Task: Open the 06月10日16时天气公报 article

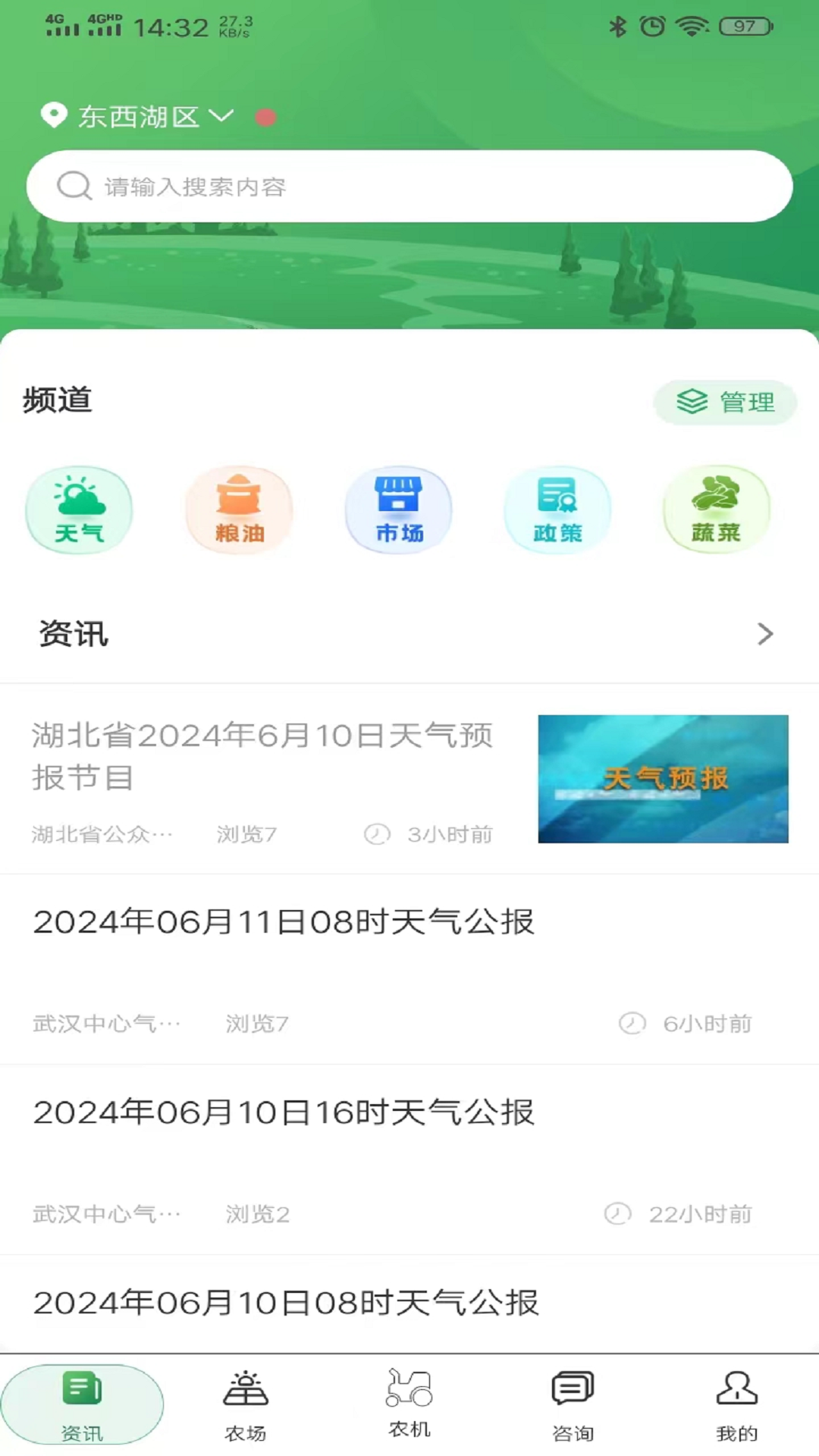Action: click(x=283, y=1113)
